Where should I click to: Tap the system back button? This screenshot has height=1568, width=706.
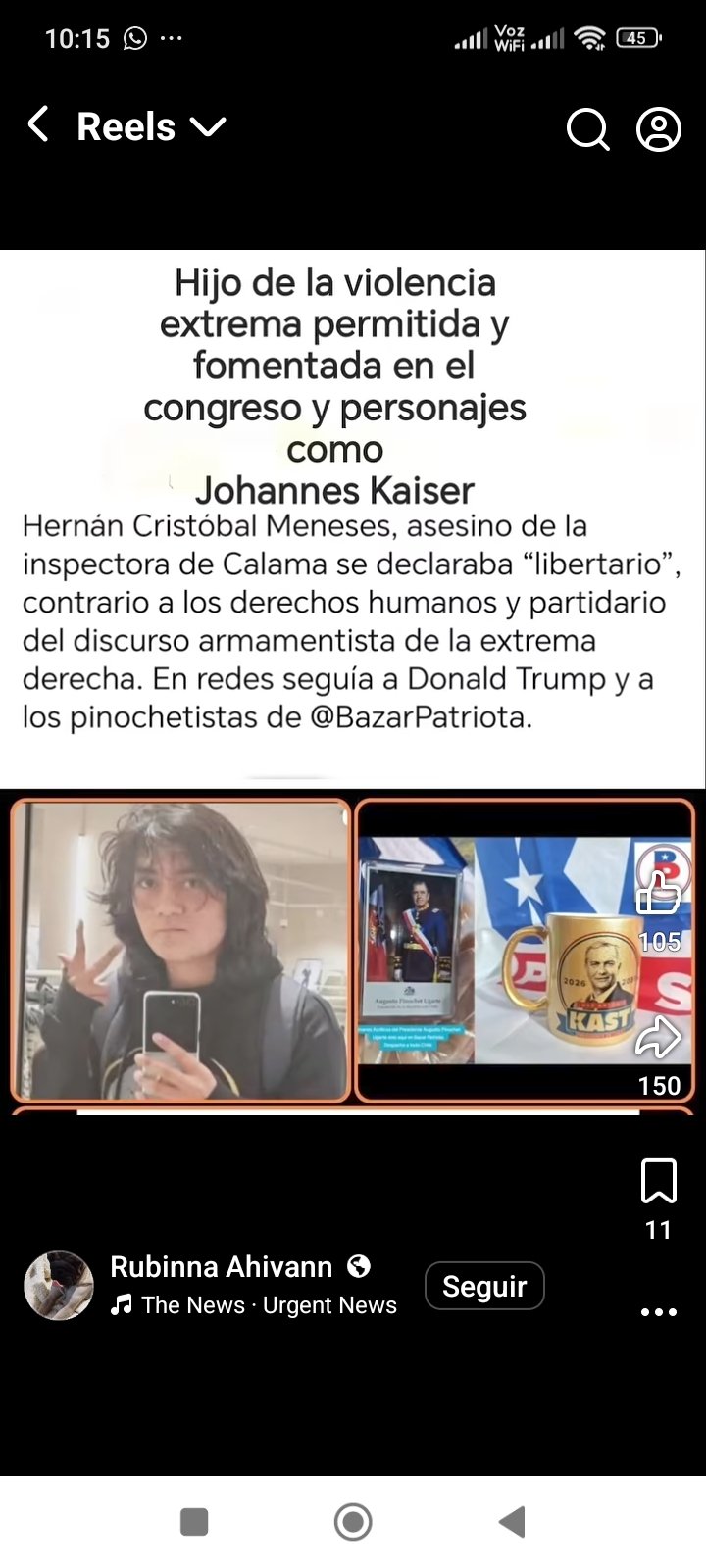click(512, 1522)
